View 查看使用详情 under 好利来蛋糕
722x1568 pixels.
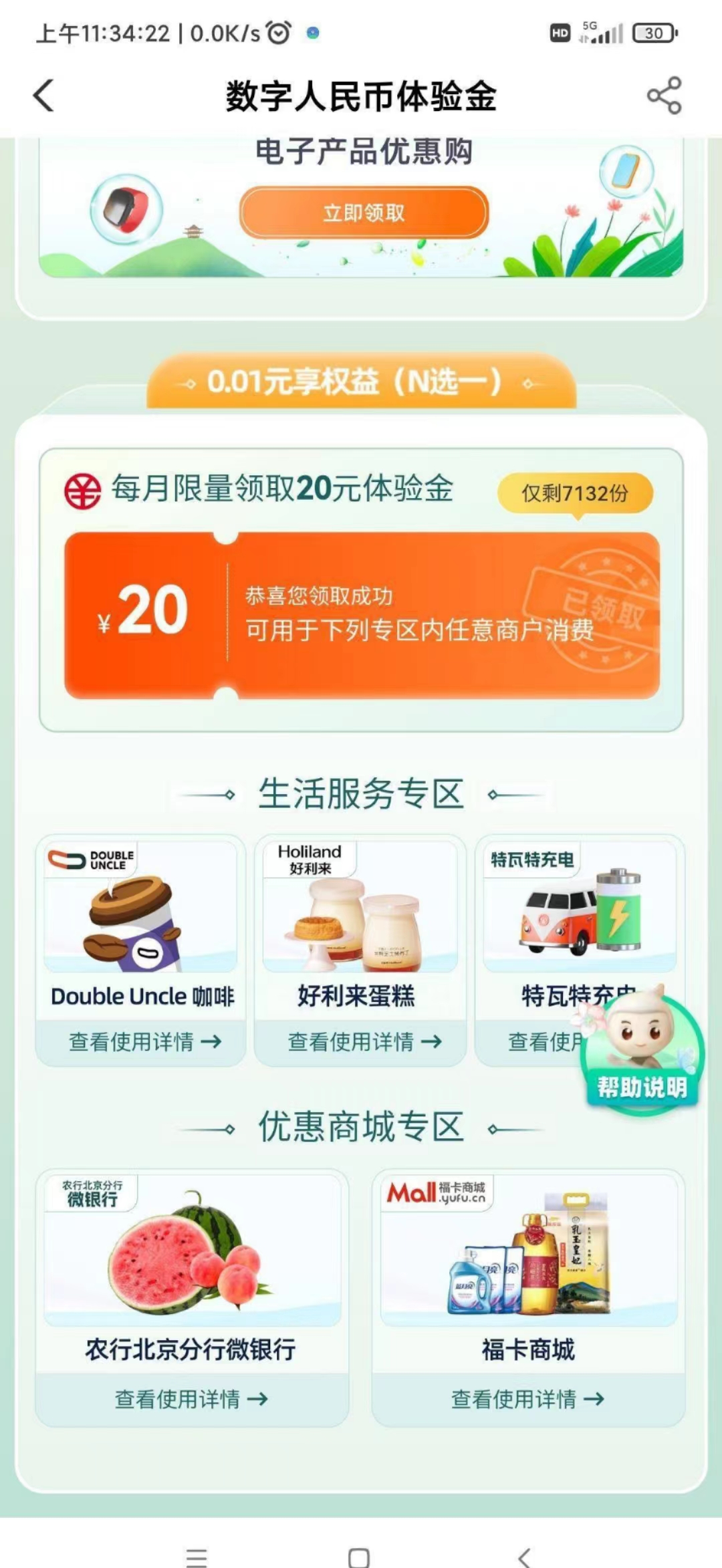click(364, 1041)
